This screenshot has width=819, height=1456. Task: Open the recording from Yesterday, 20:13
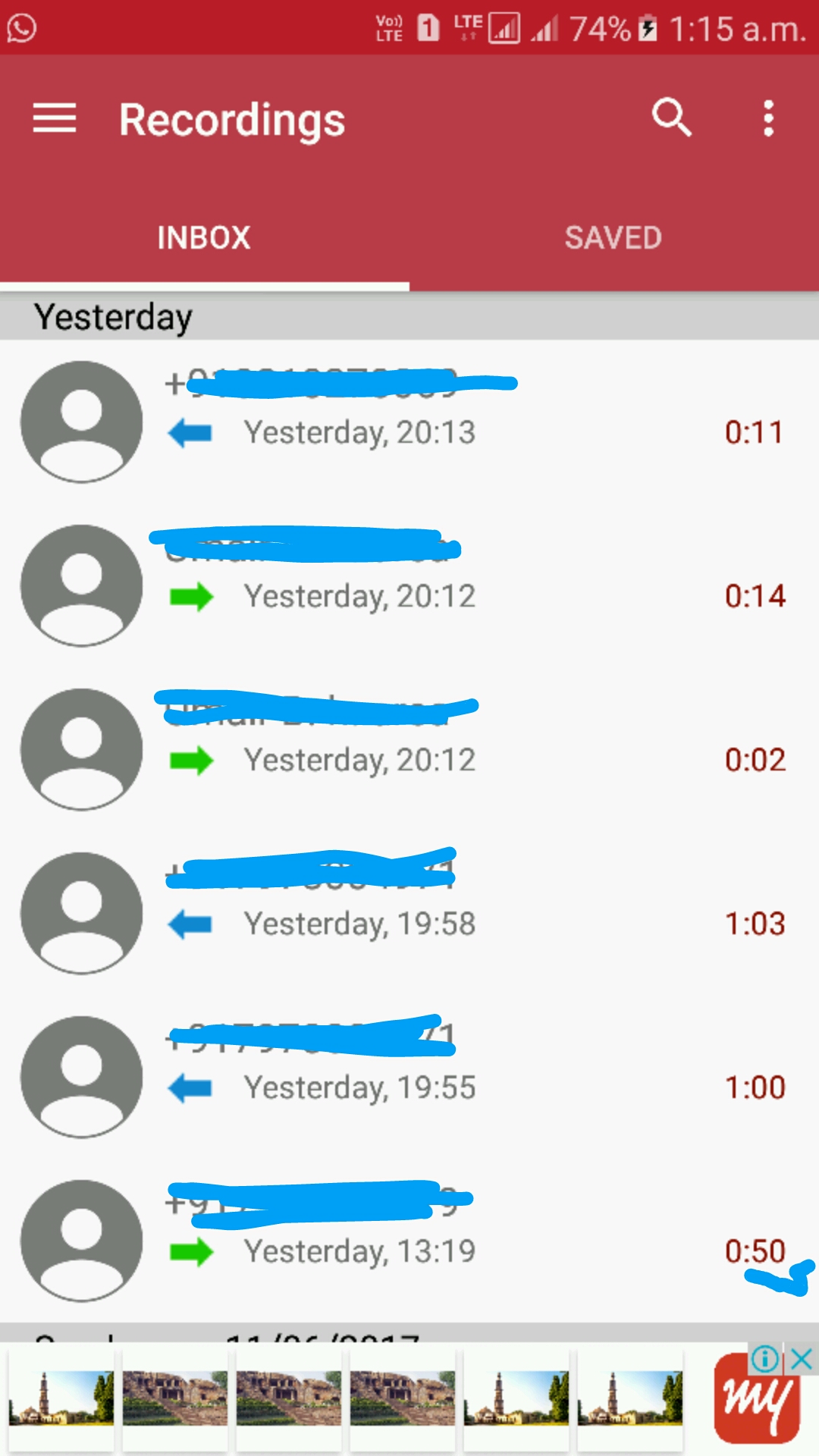tap(409, 422)
